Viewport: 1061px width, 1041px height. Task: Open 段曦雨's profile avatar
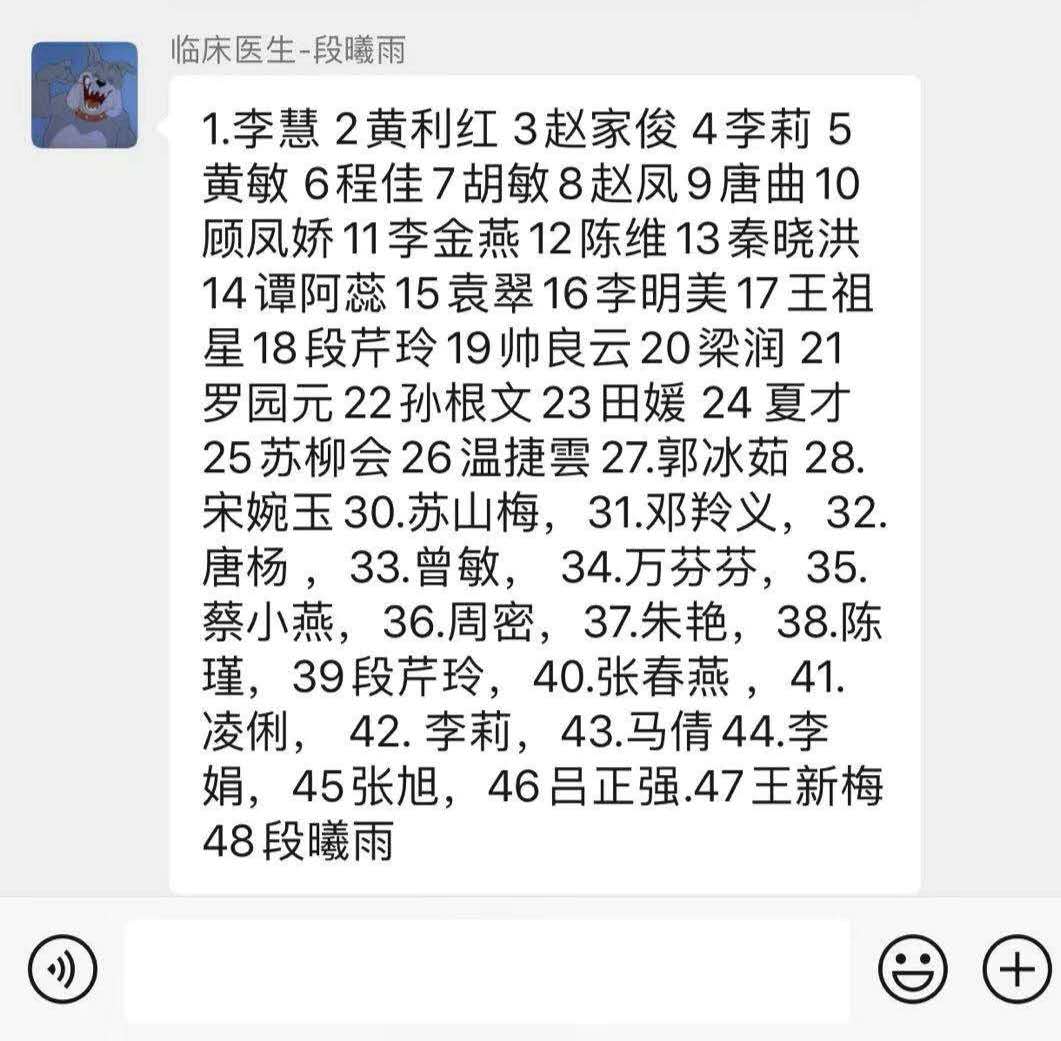[x=84, y=95]
